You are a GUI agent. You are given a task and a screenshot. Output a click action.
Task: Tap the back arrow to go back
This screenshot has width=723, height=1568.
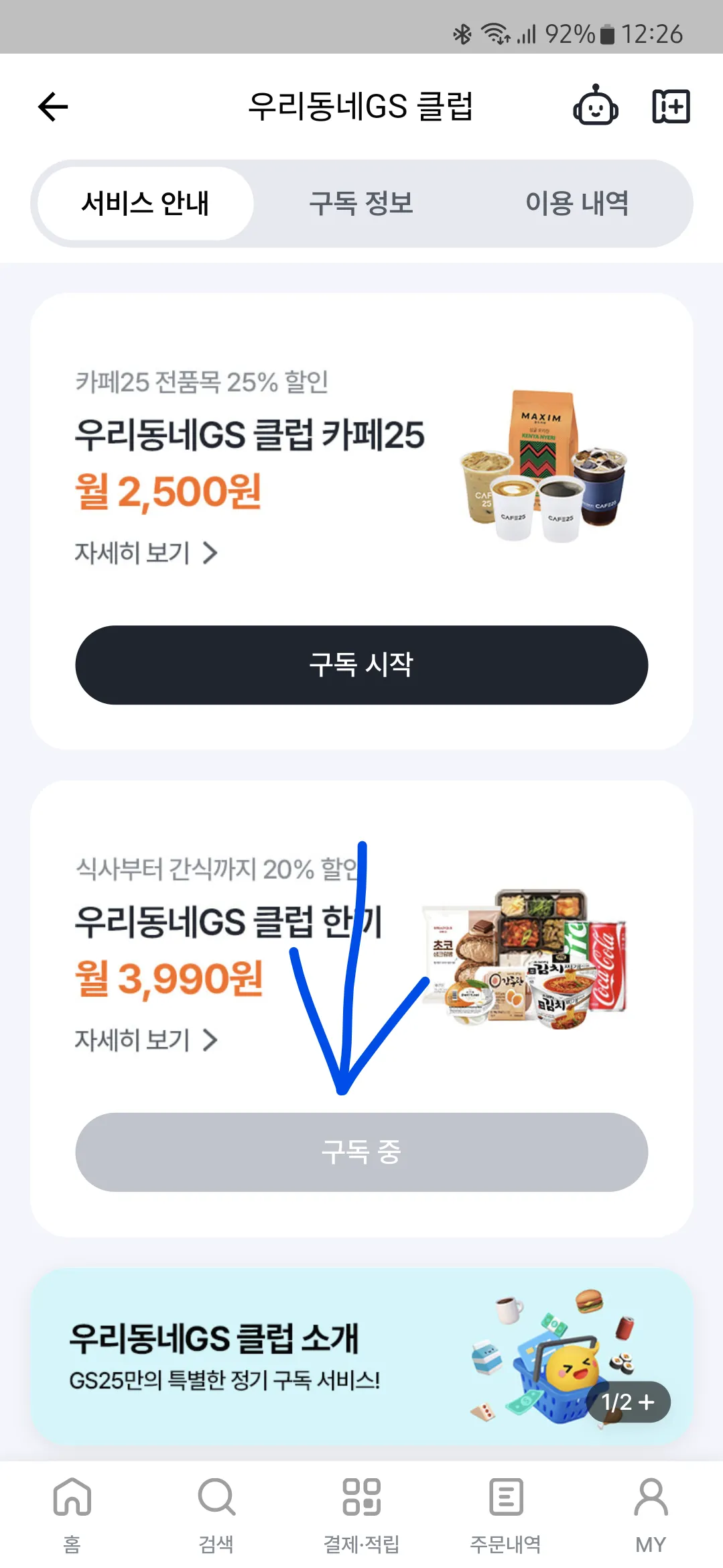52,107
